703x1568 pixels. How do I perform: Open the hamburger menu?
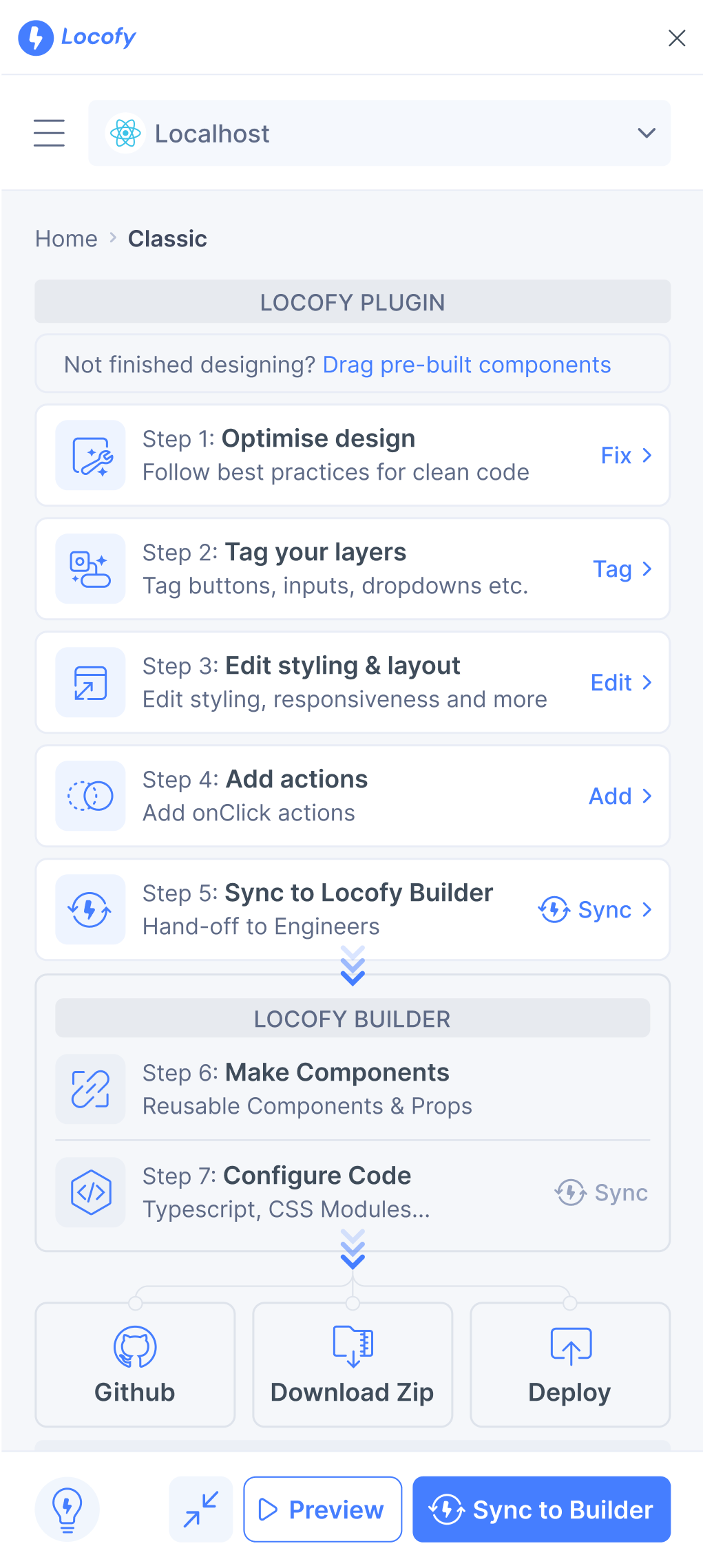click(49, 132)
